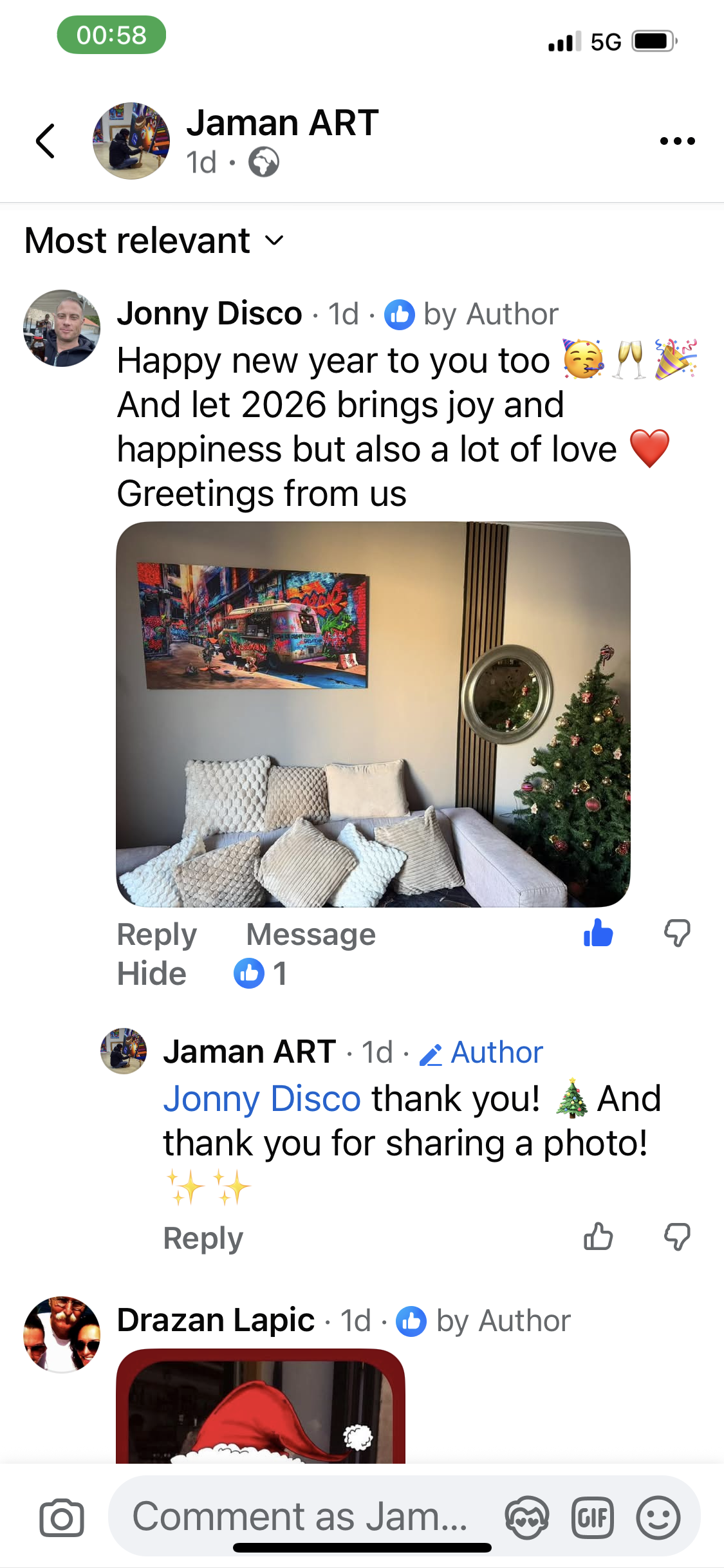The image size is (724, 1568).
Task: Open Jaman ART's profile from the header avatar
Action: tap(131, 141)
